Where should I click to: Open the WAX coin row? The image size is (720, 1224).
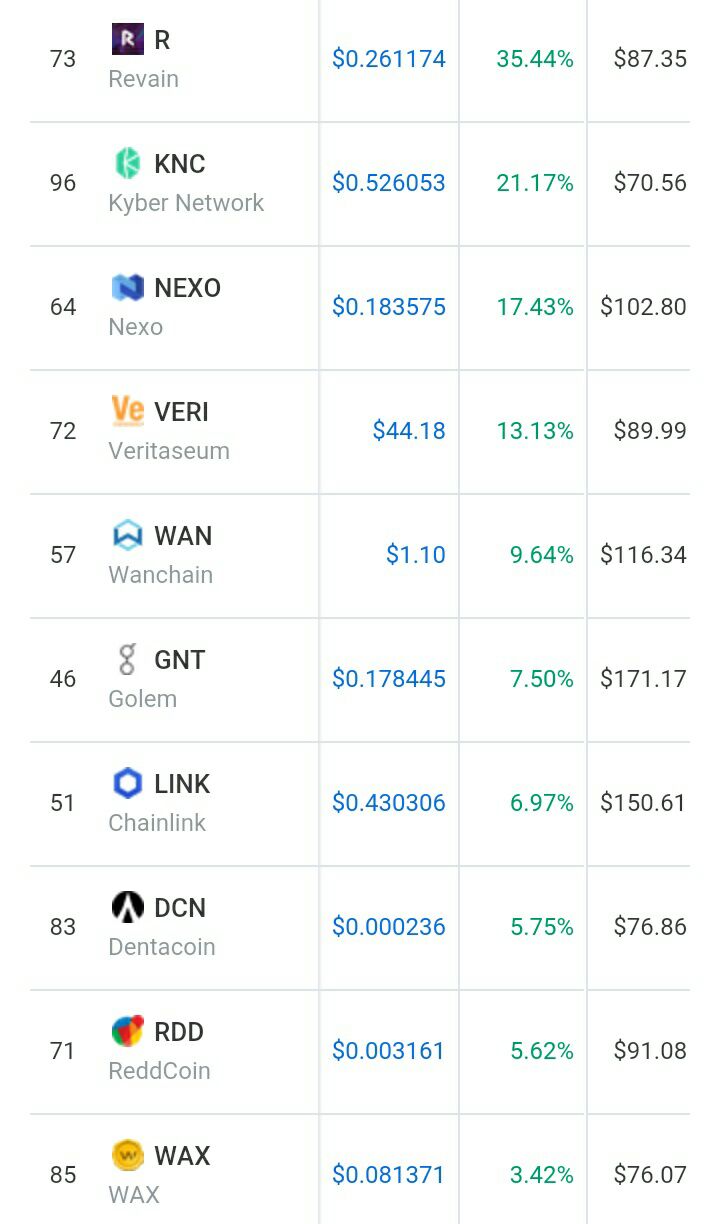(360, 1170)
